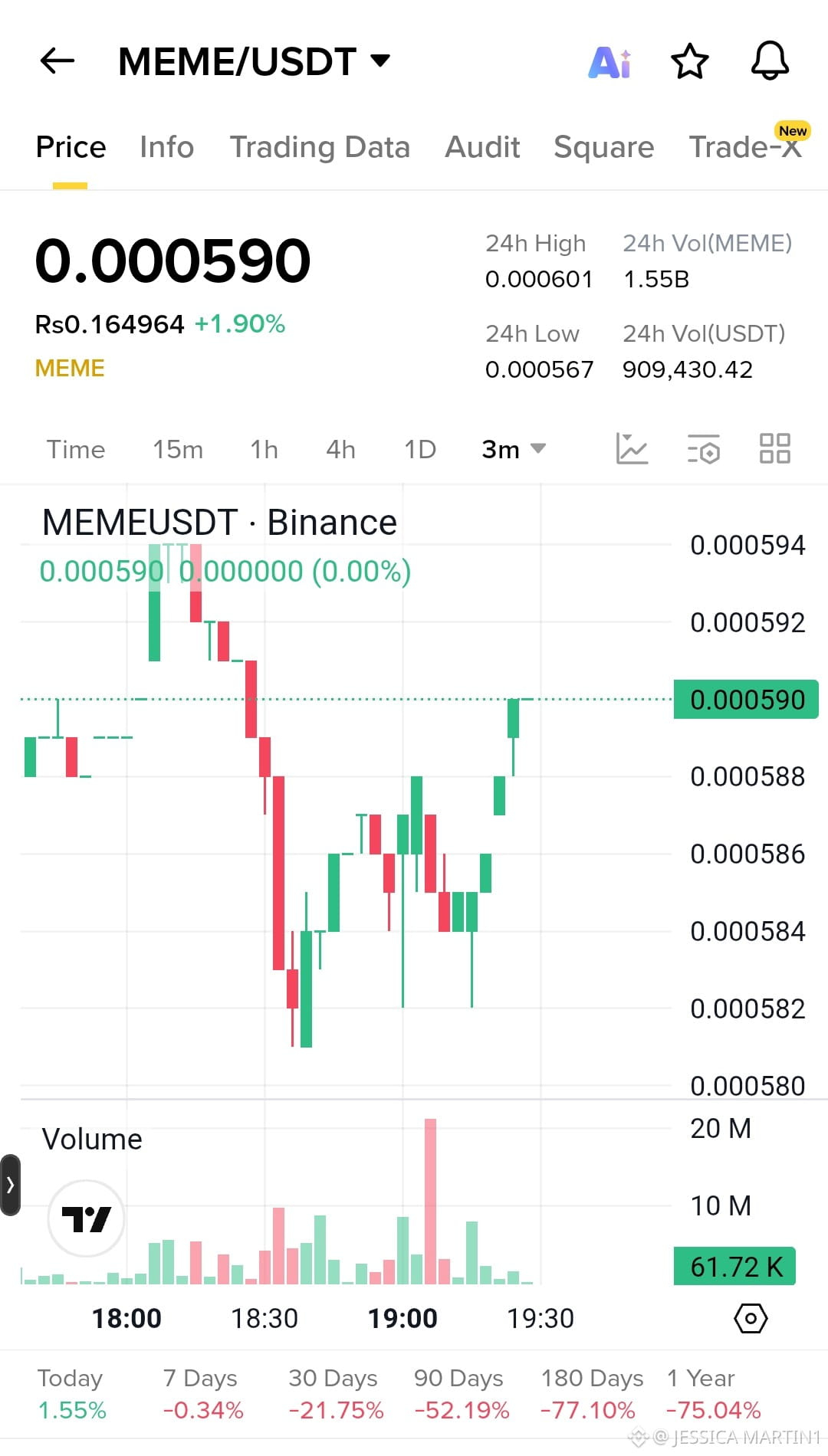
Task: Switch to the Trading Data tab
Action: point(320,147)
